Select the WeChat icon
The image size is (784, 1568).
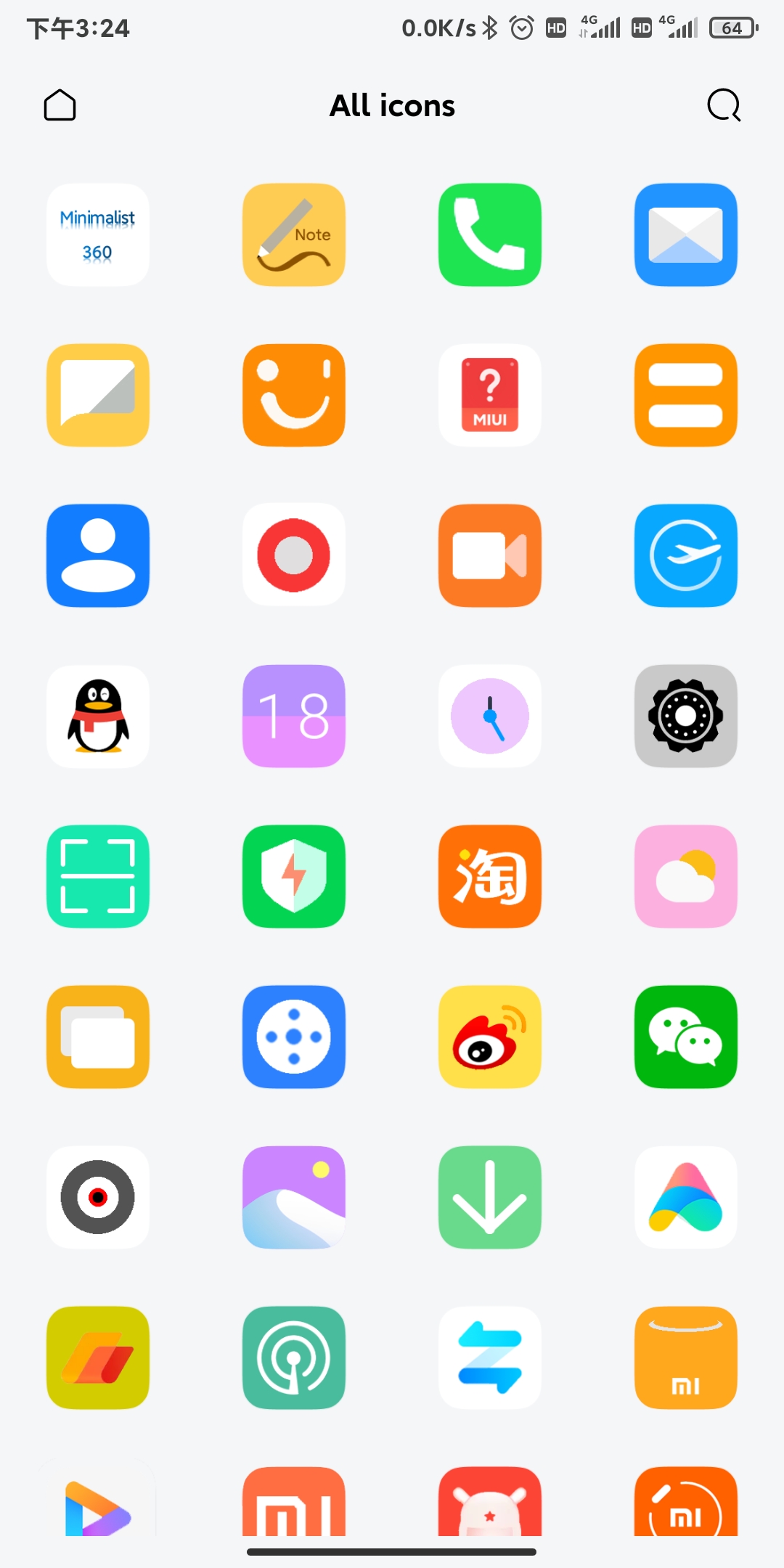(685, 1037)
